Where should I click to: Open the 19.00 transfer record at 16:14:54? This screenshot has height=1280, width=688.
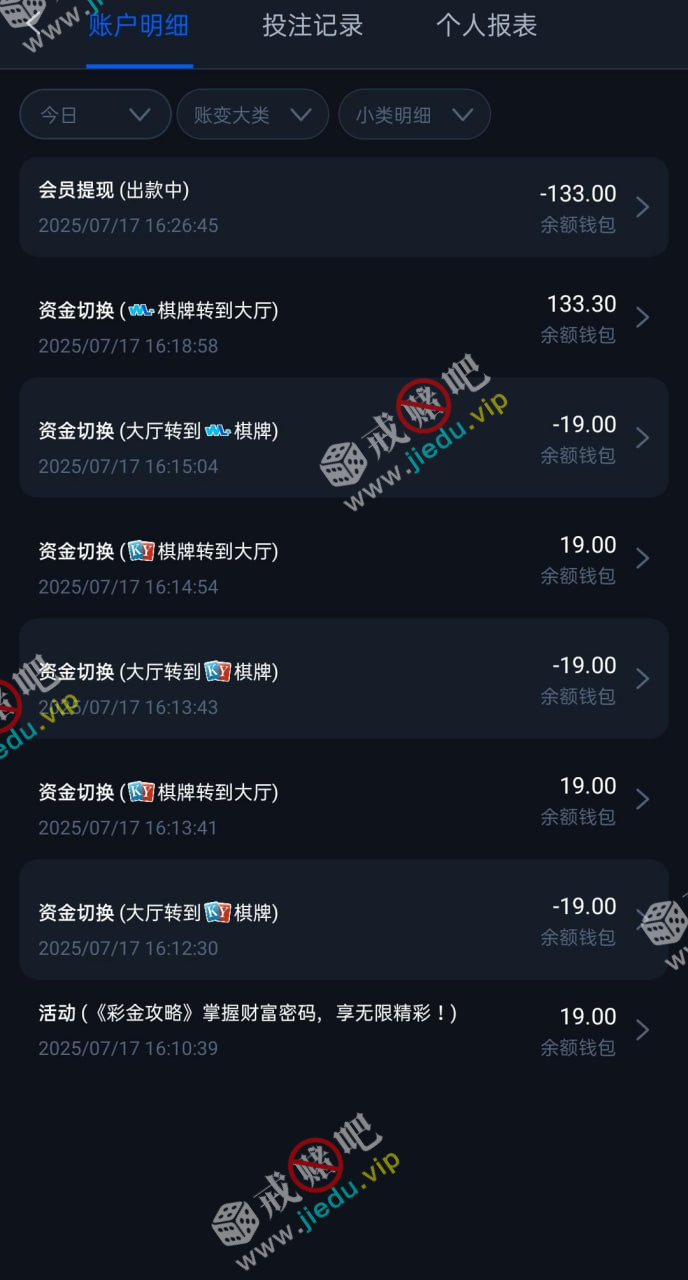[343, 558]
